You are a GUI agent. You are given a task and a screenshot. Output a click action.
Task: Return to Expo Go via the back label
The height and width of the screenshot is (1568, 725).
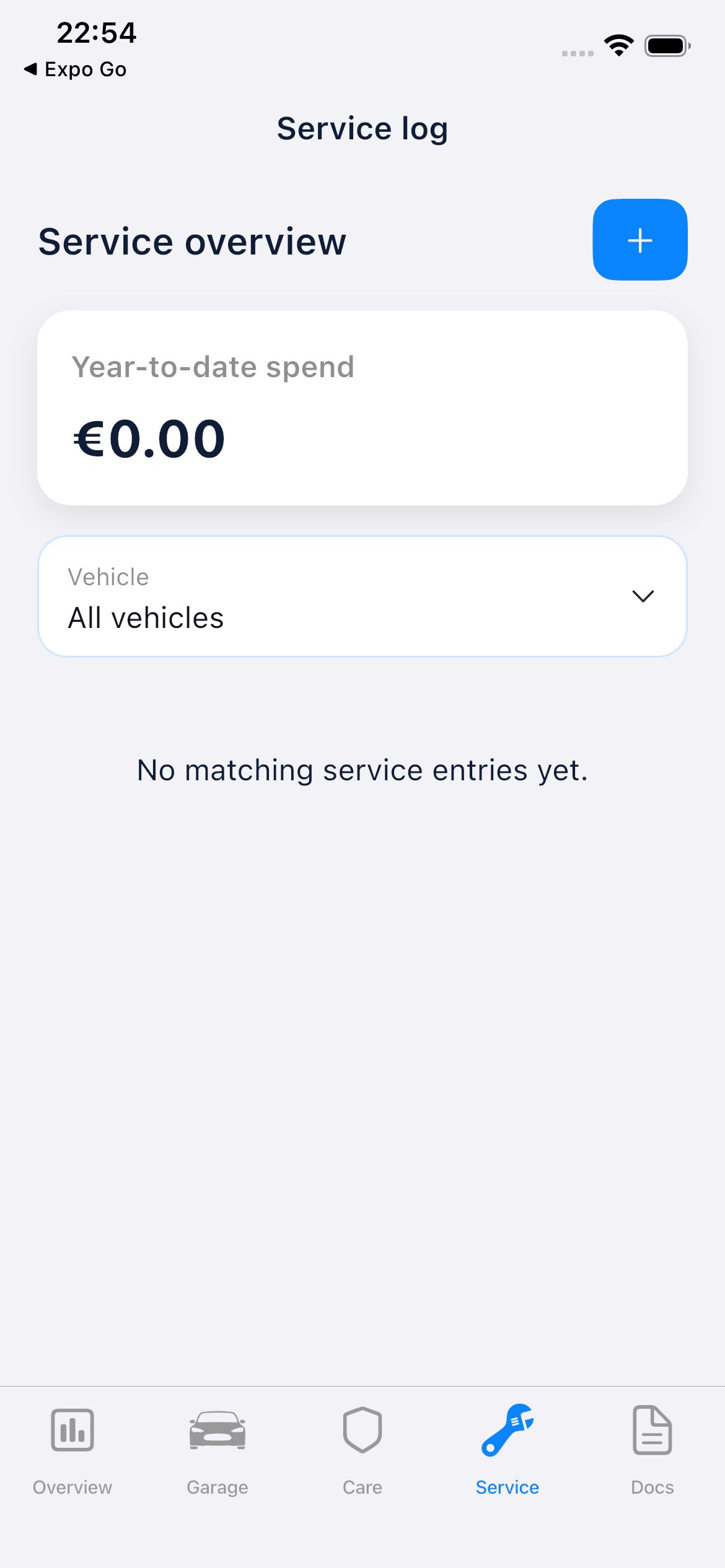point(74,69)
